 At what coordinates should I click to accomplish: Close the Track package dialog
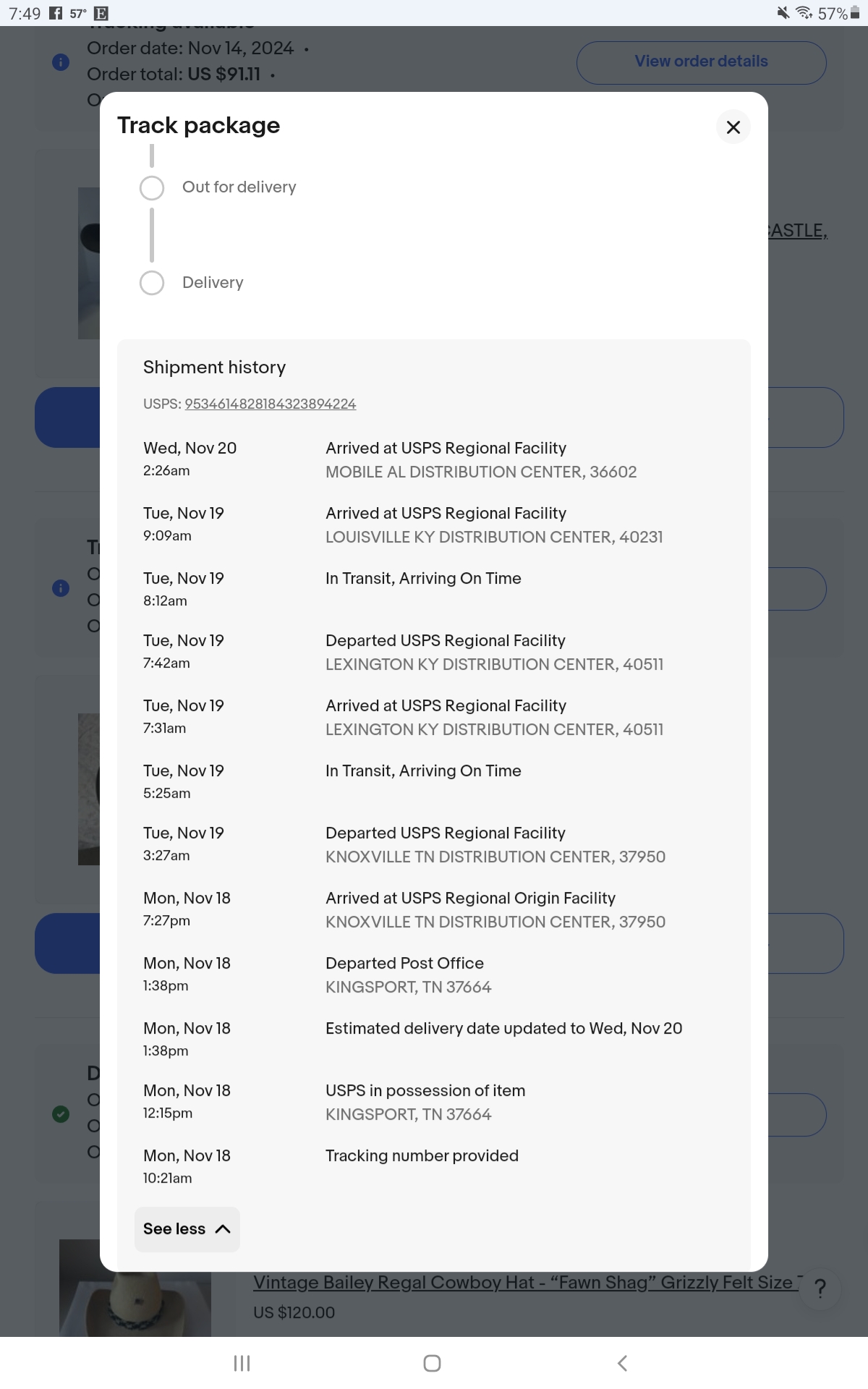tap(733, 127)
